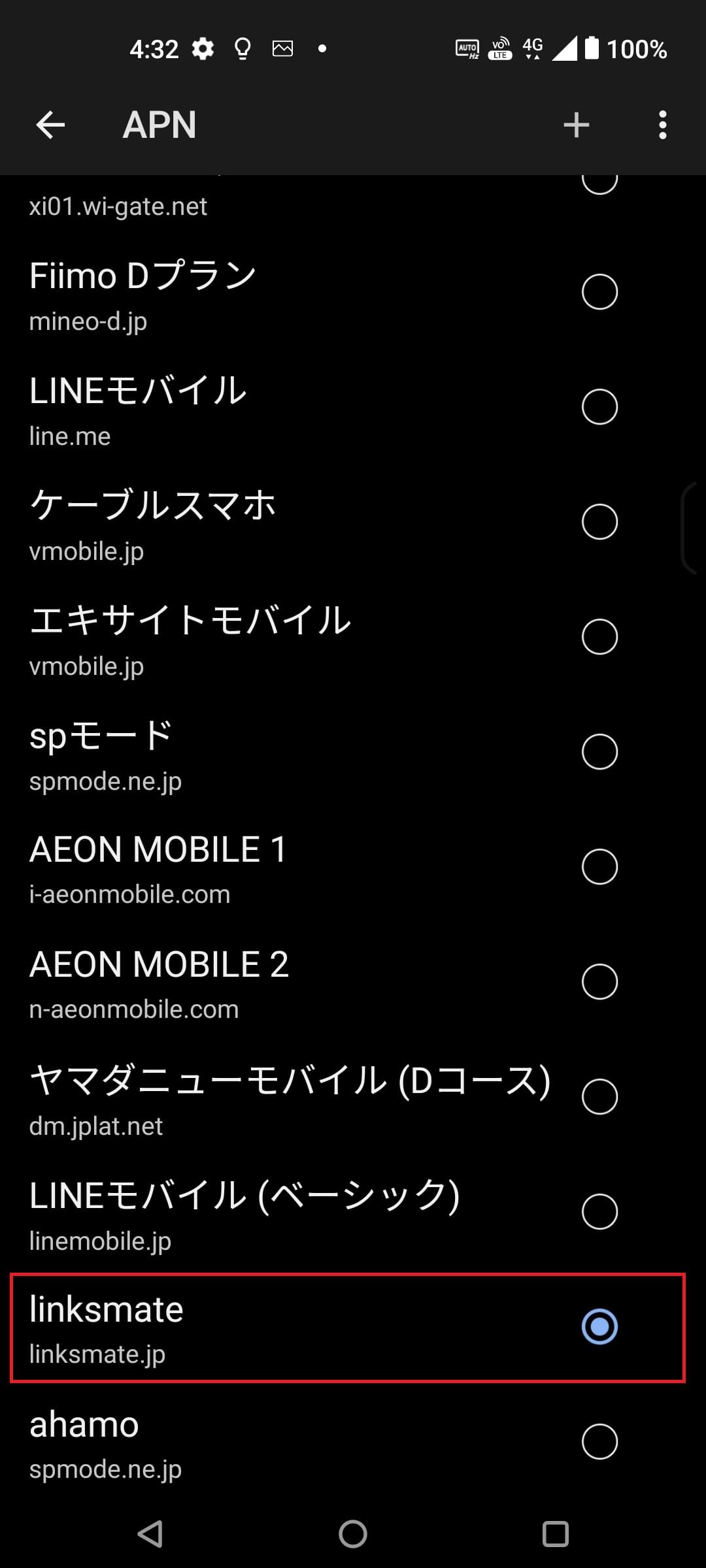Screen dimensions: 706x1568
Task: Select the ヤマダニューモバイル (Dコース) radio button
Action: click(x=599, y=1096)
